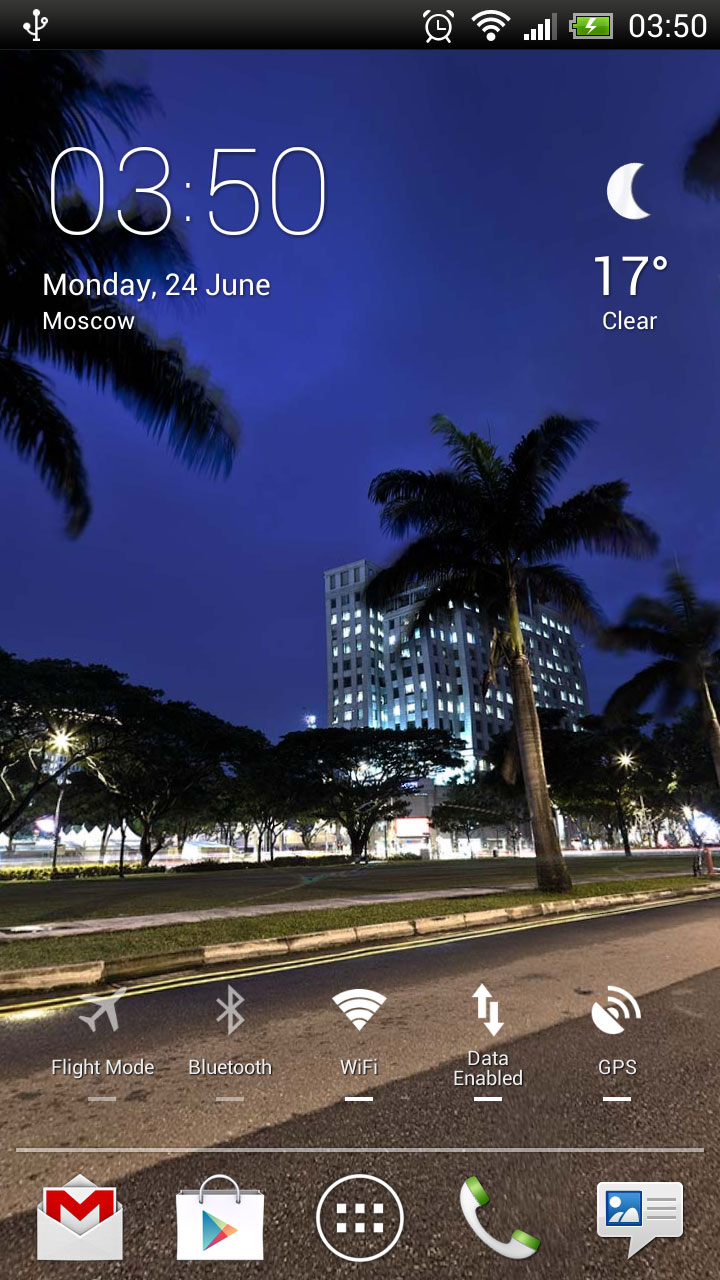Open the clock widget showing 03:50
The image size is (720, 1280).
(188, 192)
